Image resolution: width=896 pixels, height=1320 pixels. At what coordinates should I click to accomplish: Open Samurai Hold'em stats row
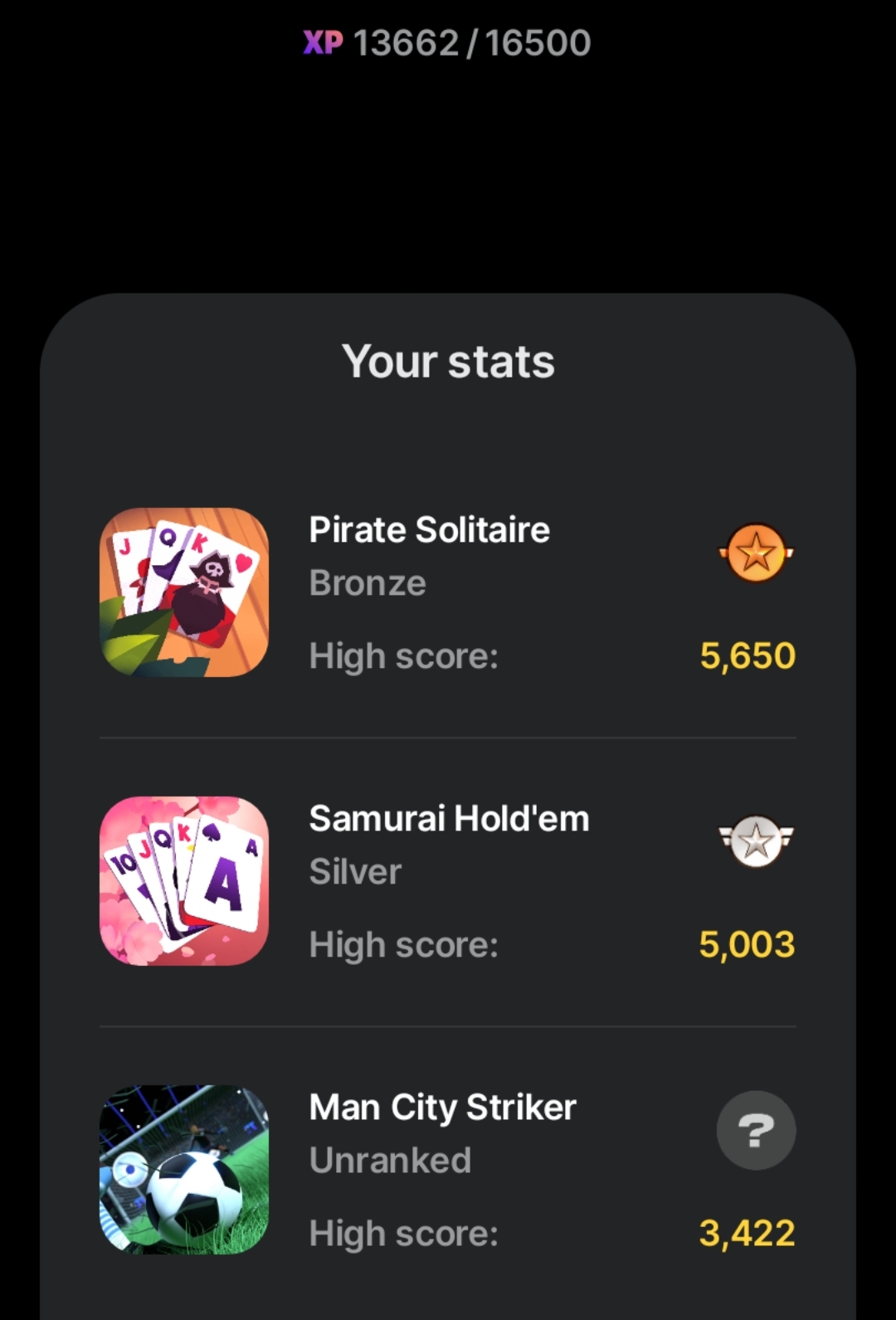pos(448,881)
